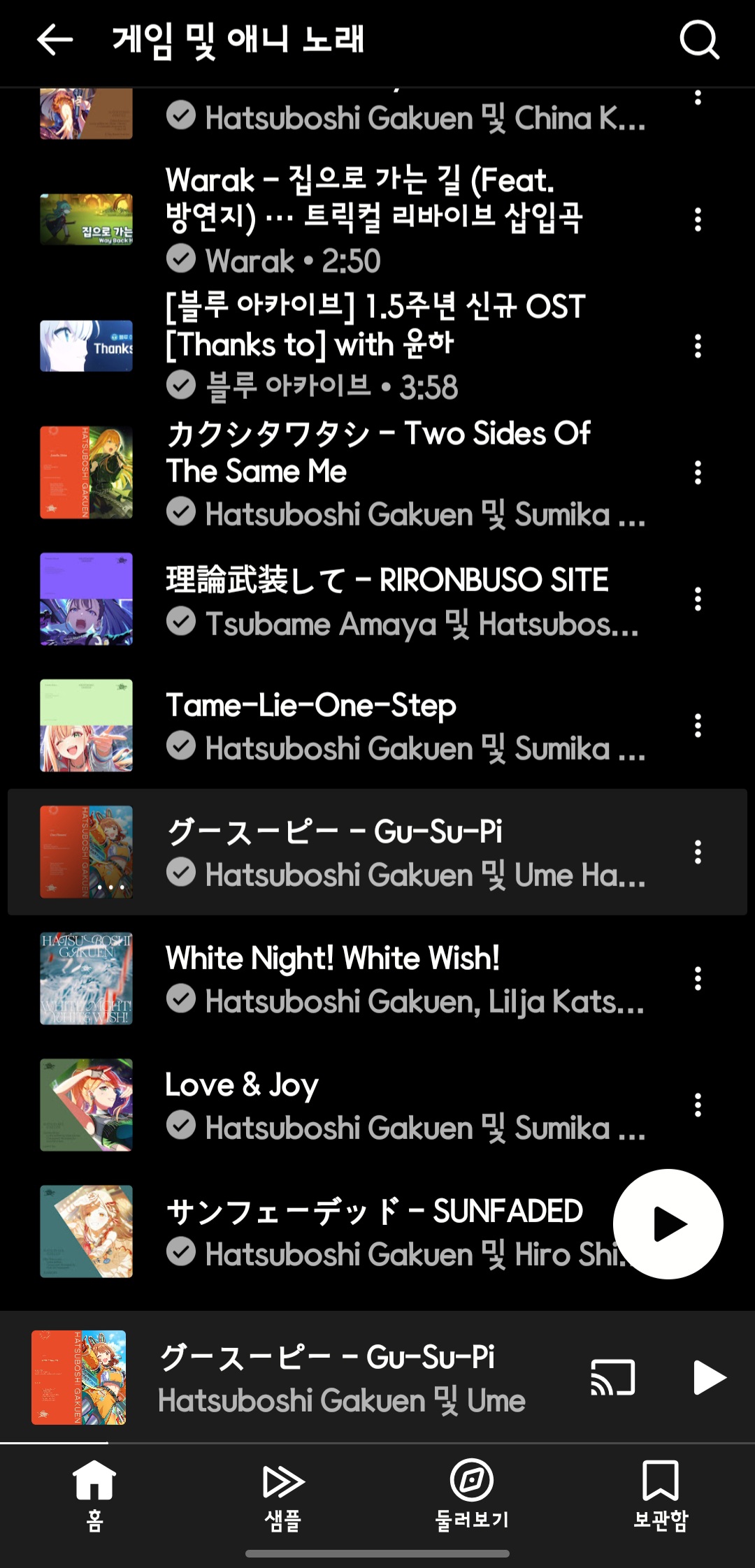Open options for Tame-Lie-One-Step
This screenshot has width=755, height=1568.
pos(698,725)
